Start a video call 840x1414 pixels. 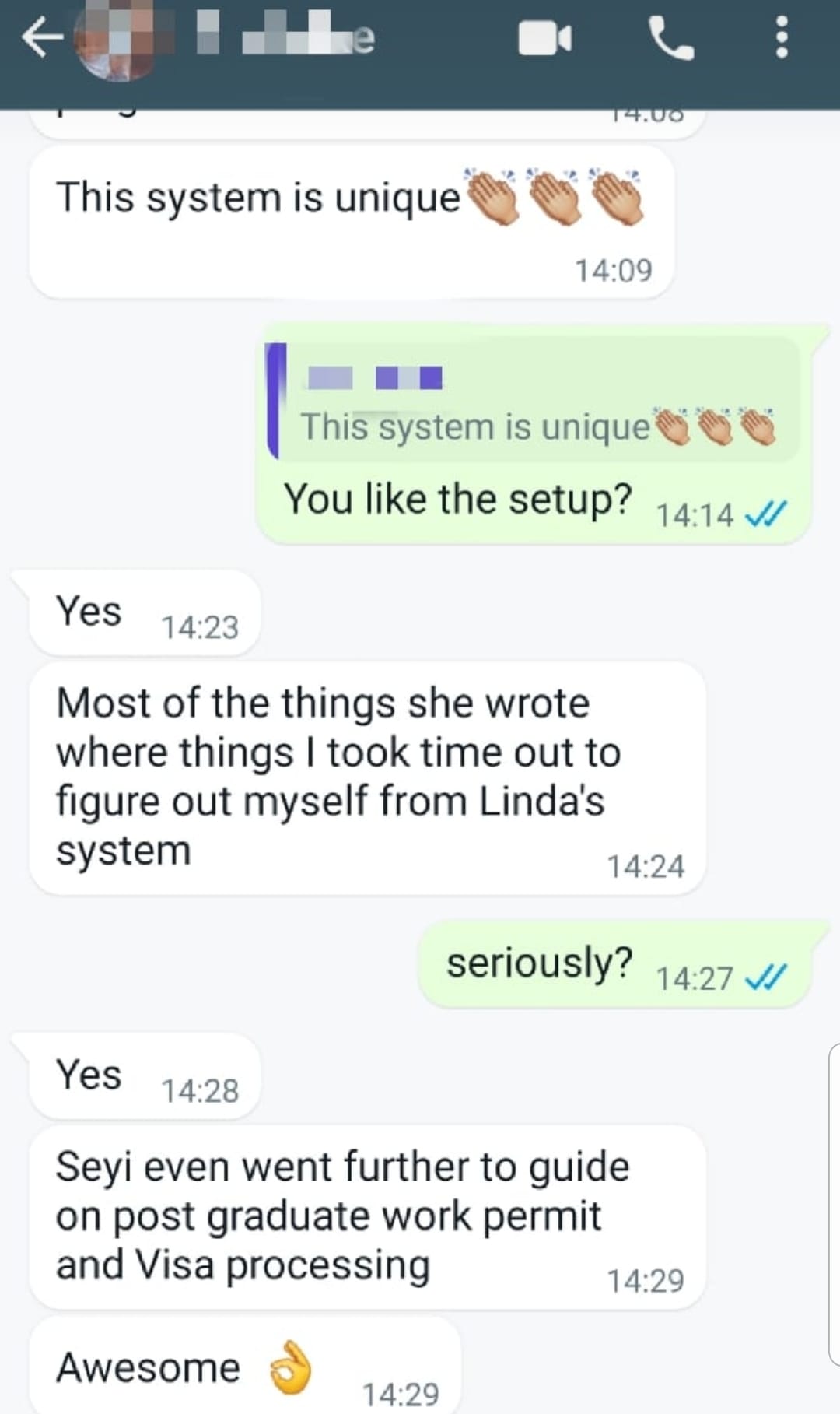tap(545, 38)
